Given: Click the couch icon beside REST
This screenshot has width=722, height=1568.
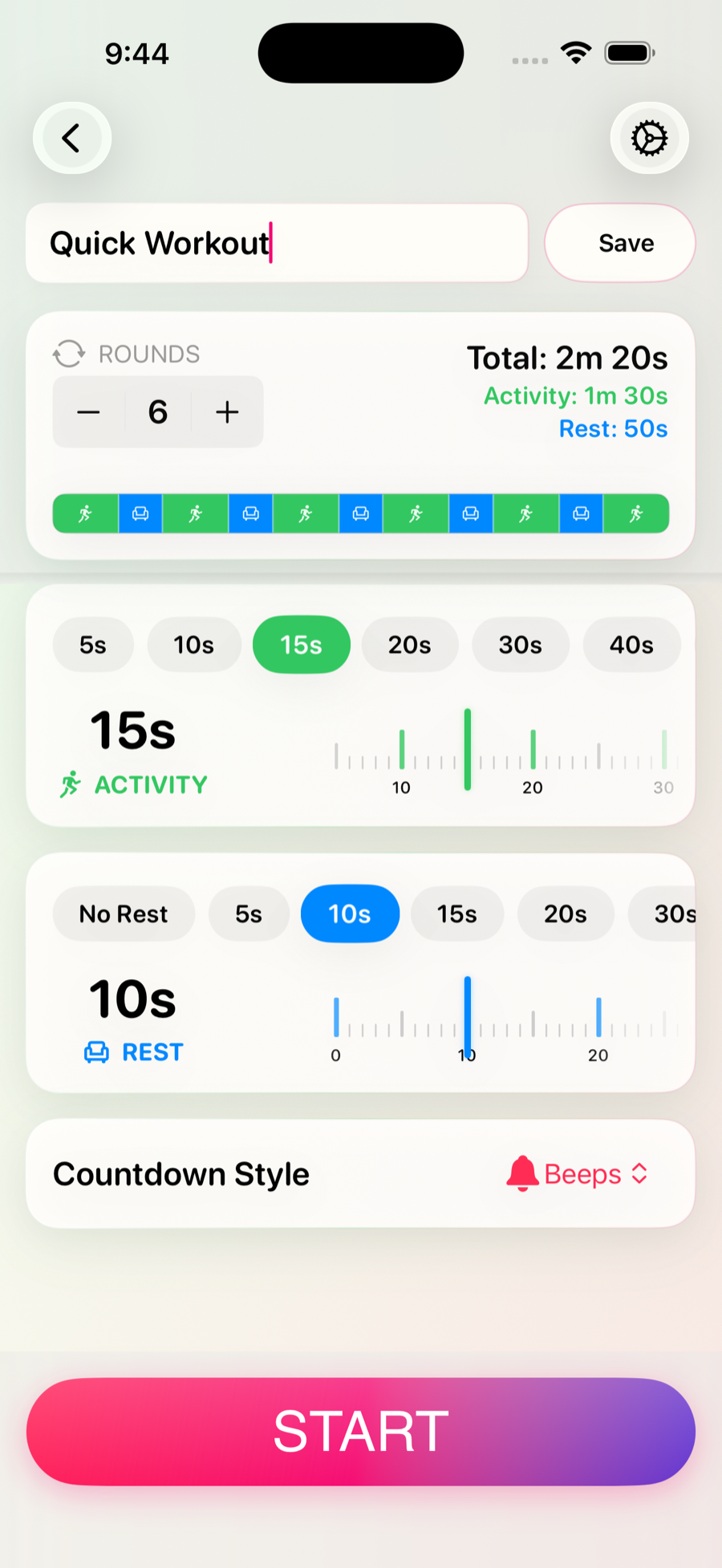Looking at the screenshot, I should [95, 1051].
